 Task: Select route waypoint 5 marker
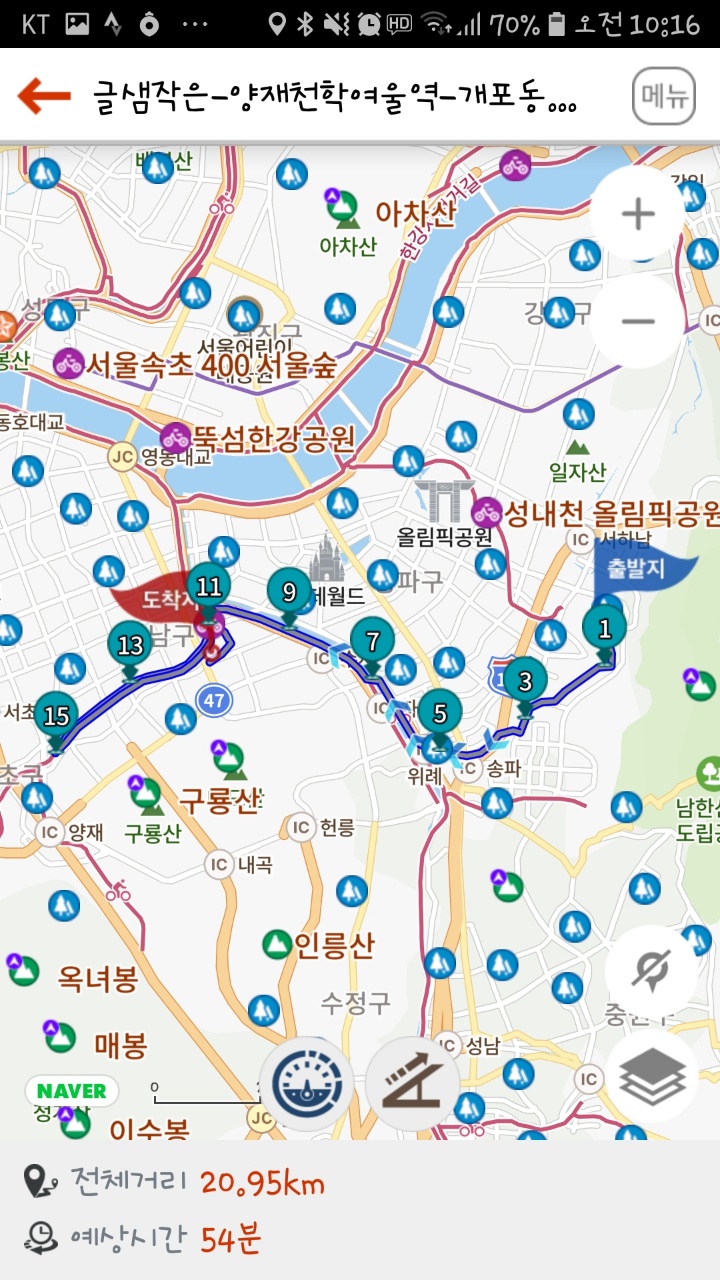click(x=440, y=714)
